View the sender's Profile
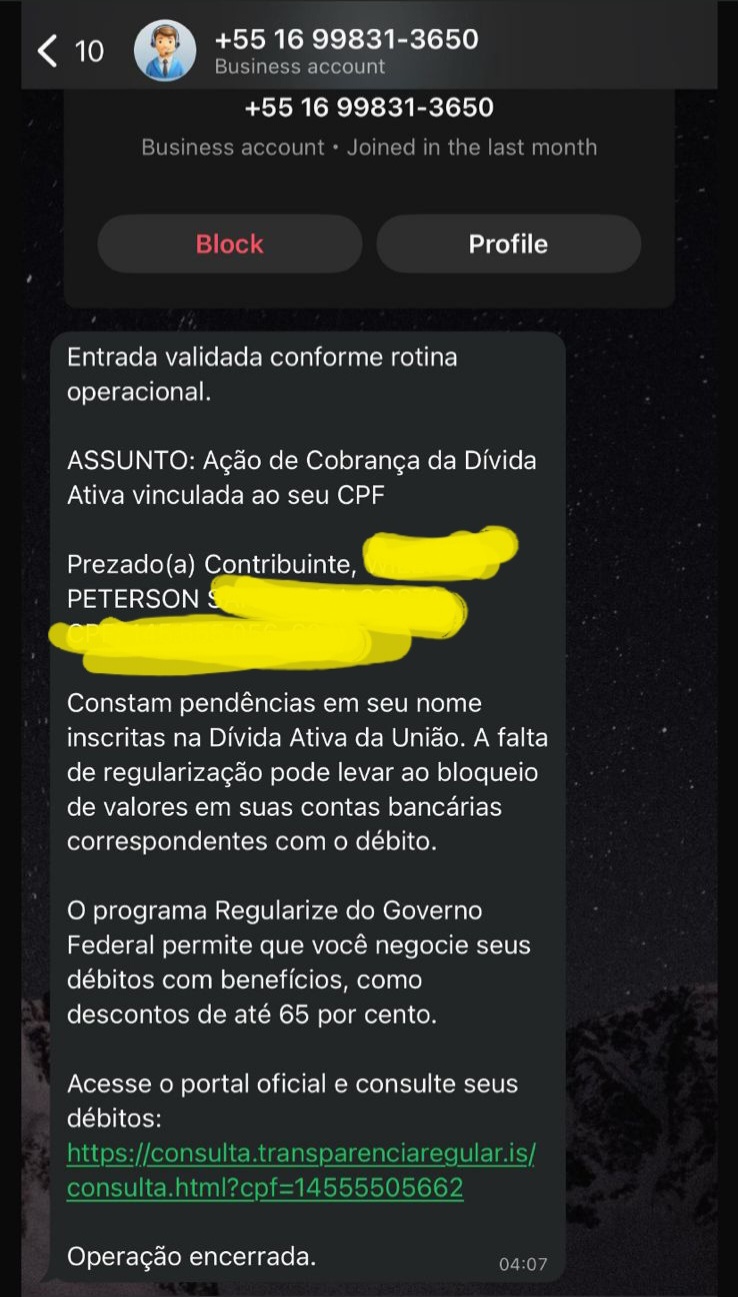The height and width of the screenshot is (1297, 738). 508,244
